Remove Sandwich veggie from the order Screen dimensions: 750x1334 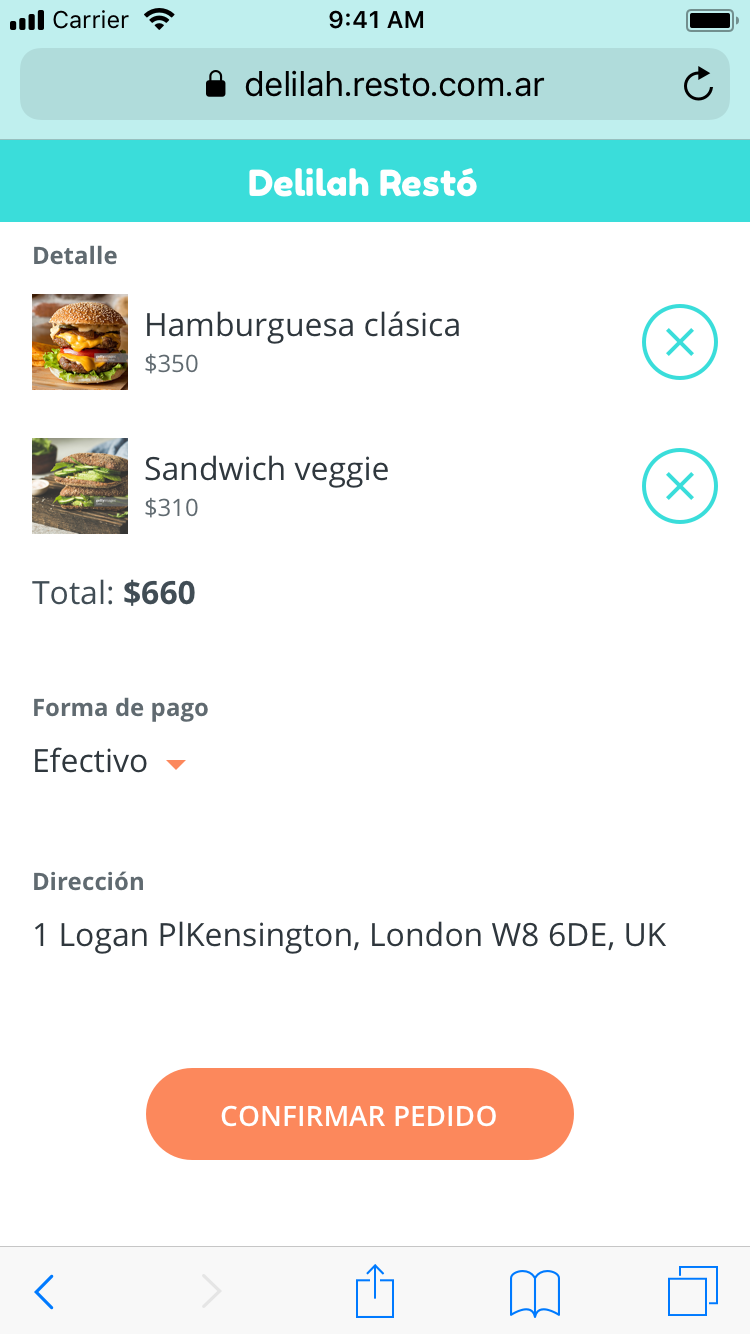pyautogui.click(x=679, y=486)
